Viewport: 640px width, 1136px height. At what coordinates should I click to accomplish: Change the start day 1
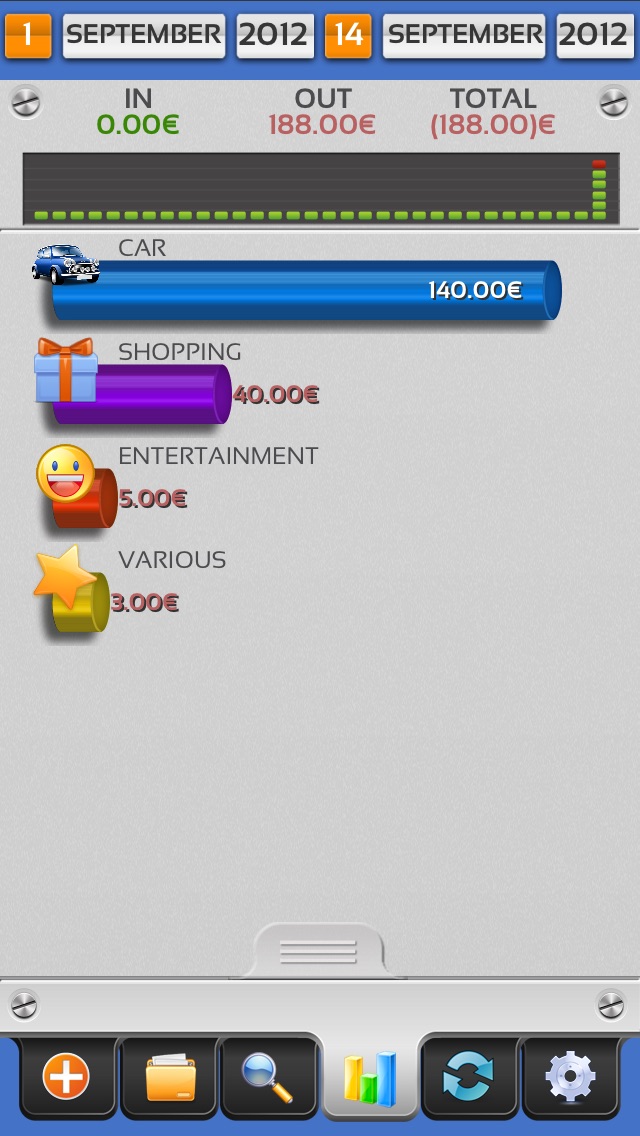pos(28,36)
